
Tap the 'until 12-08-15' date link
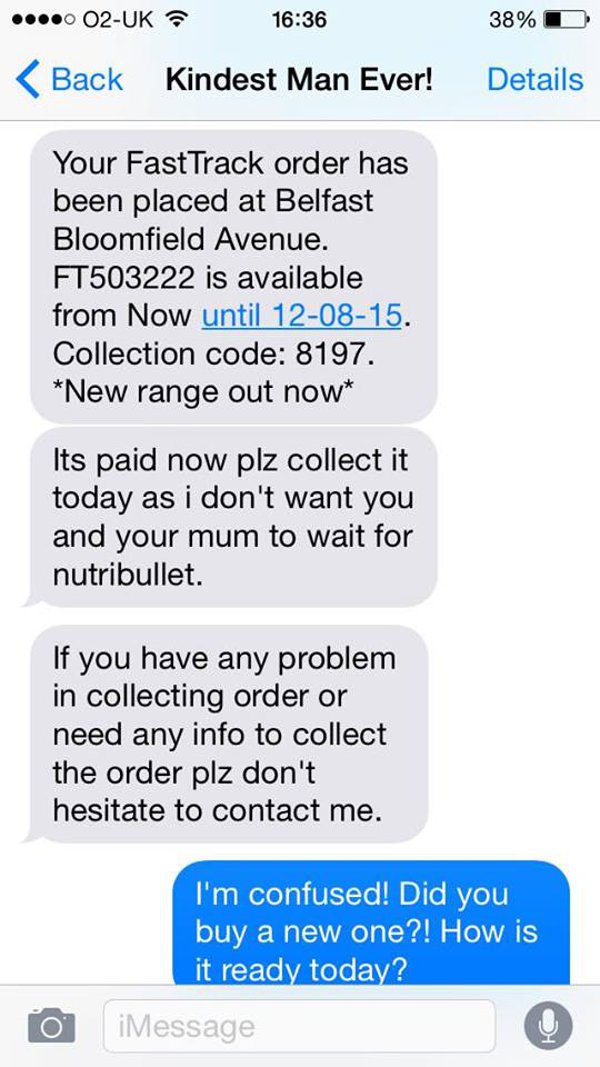point(301,316)
